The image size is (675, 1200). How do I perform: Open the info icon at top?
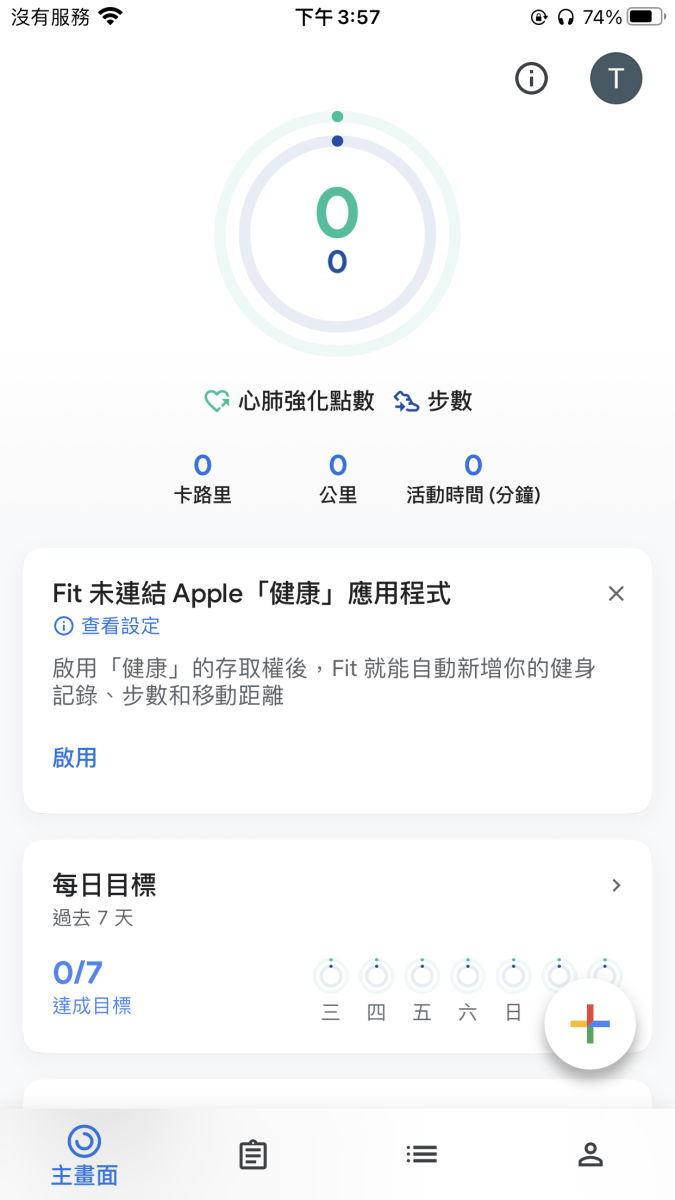[x=531, y=78]
